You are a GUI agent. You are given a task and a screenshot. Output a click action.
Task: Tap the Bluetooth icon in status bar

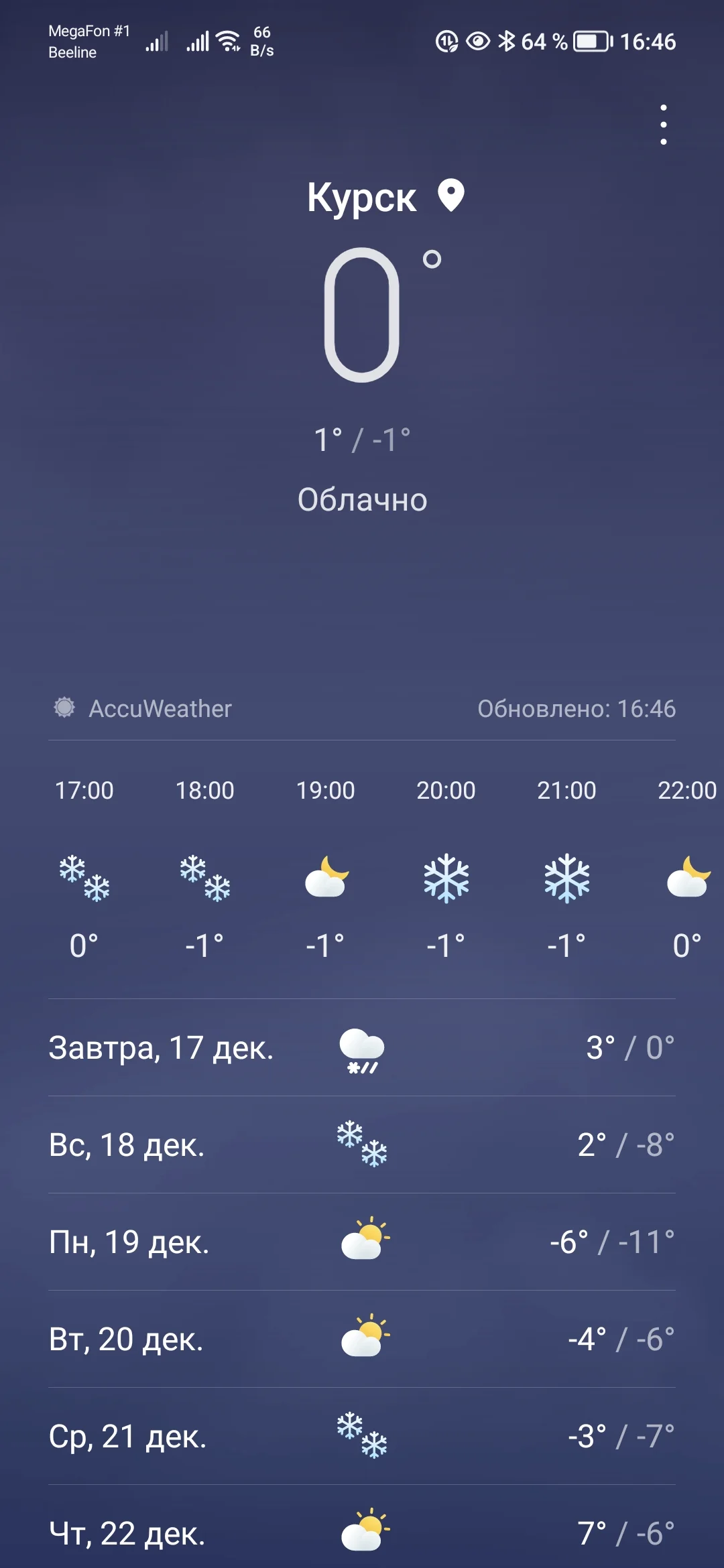(507, 42)
